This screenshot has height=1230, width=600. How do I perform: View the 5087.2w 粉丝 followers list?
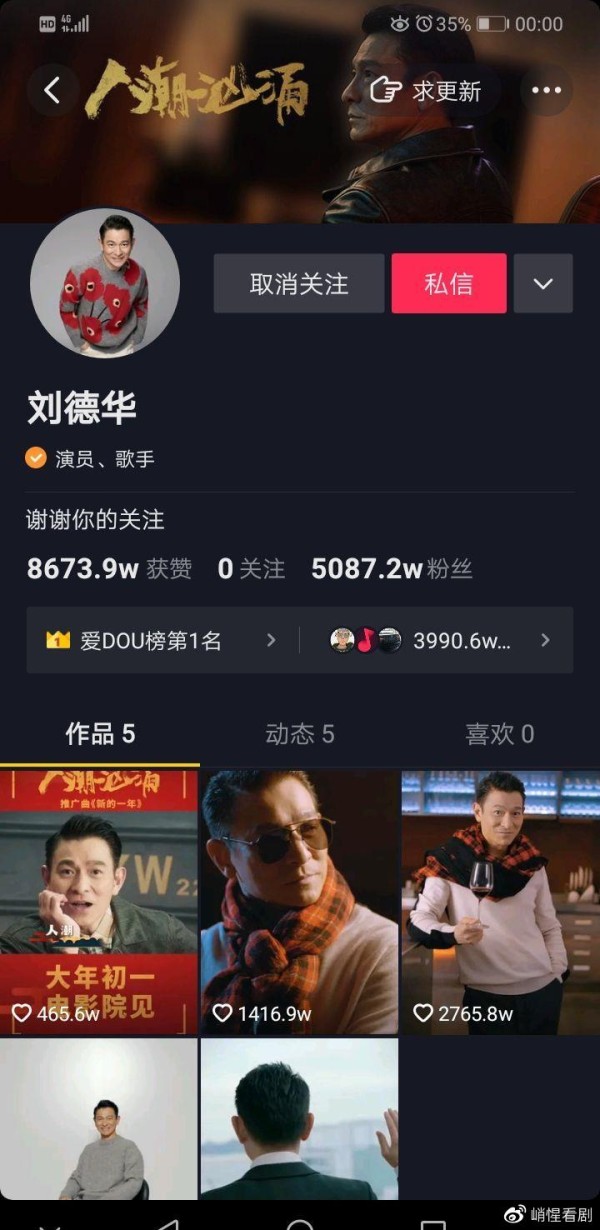click(392, 569)
